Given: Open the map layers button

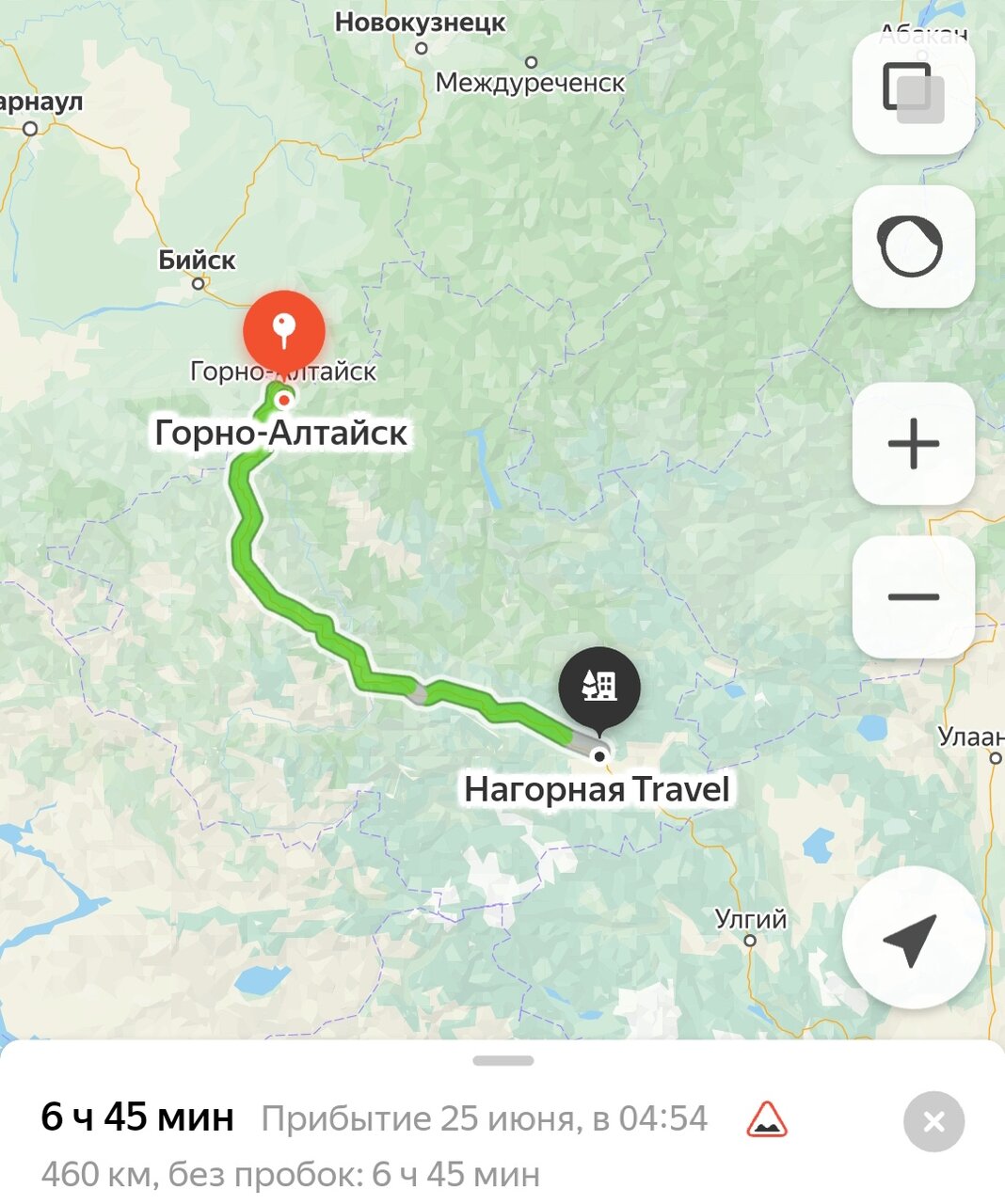Looking at the screenshot, I should (913, 93).
